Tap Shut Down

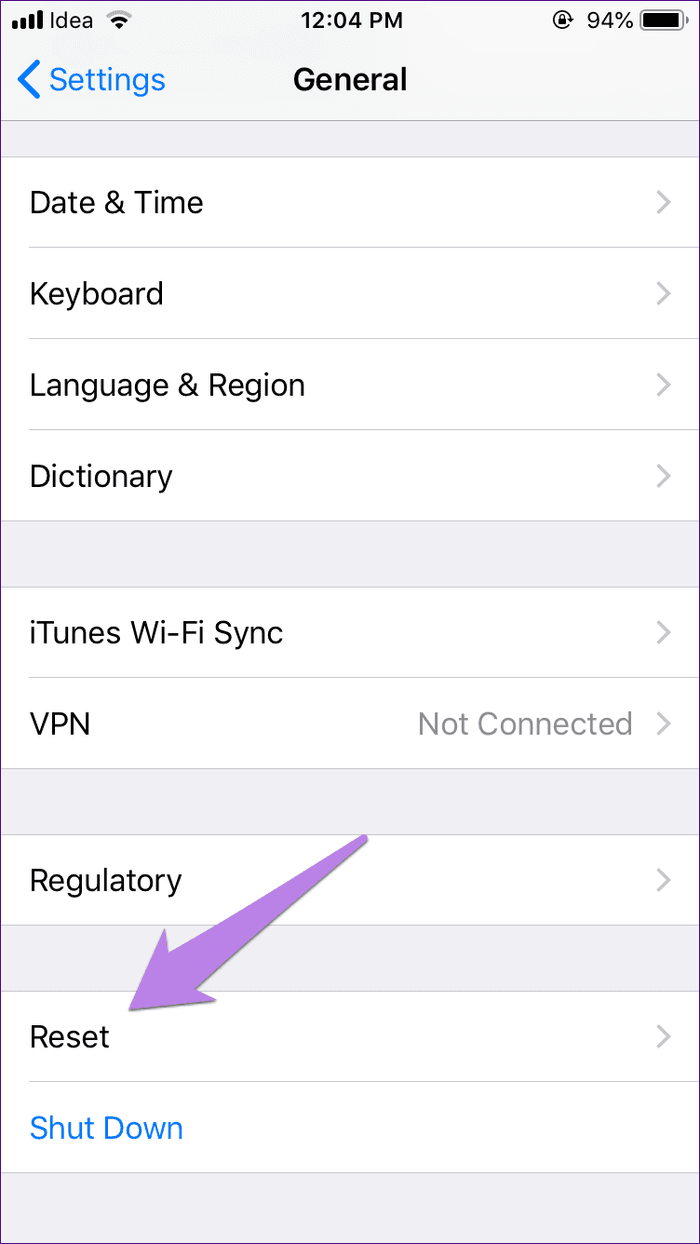click(350, 1127)
